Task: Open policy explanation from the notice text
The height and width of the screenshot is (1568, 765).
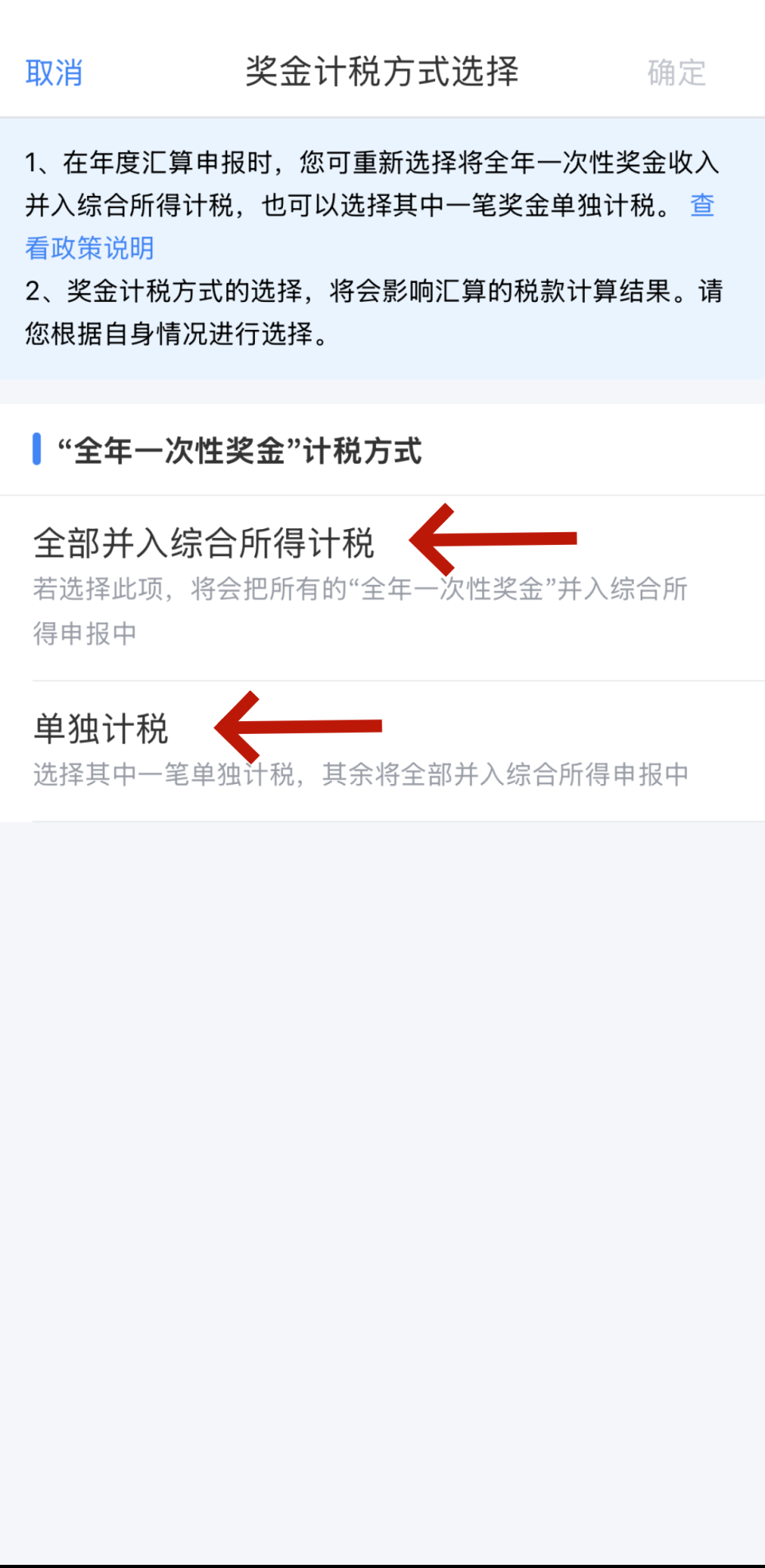Action: click(92, 249)
